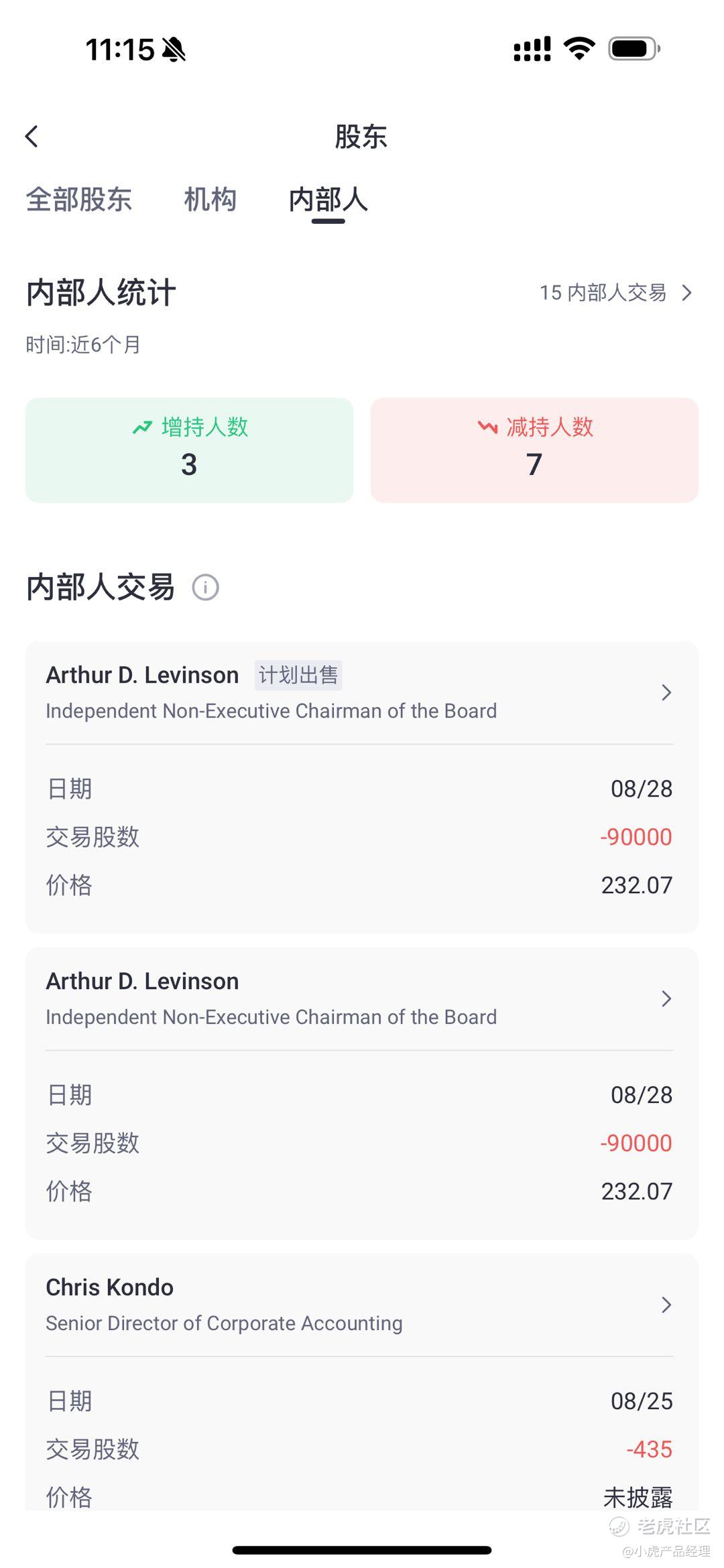This screenshot has height=1568, width=724.
Task: Open the 15 内部人交易 link
Action: point(615,293)
